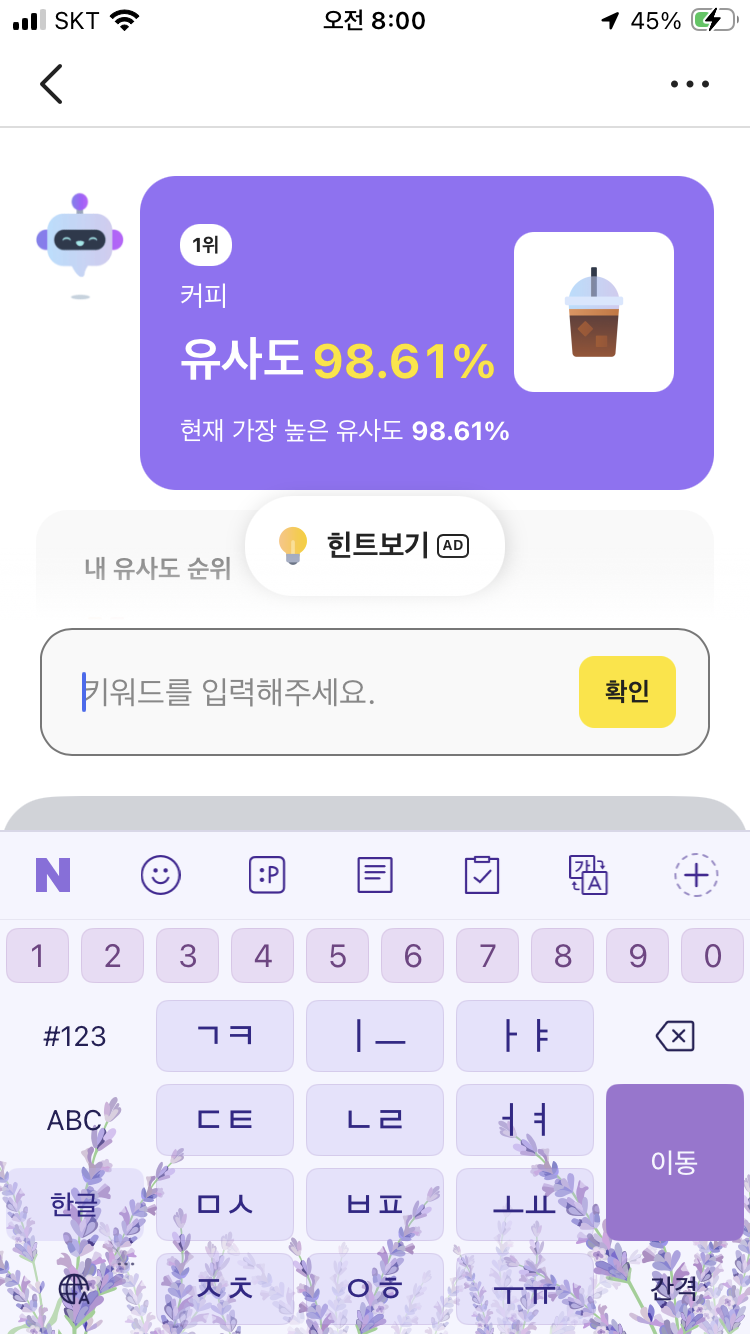Viewport: 750px width, 1334px height.
Task: Open the coffee image card
Action: click(x=594, y=312)
